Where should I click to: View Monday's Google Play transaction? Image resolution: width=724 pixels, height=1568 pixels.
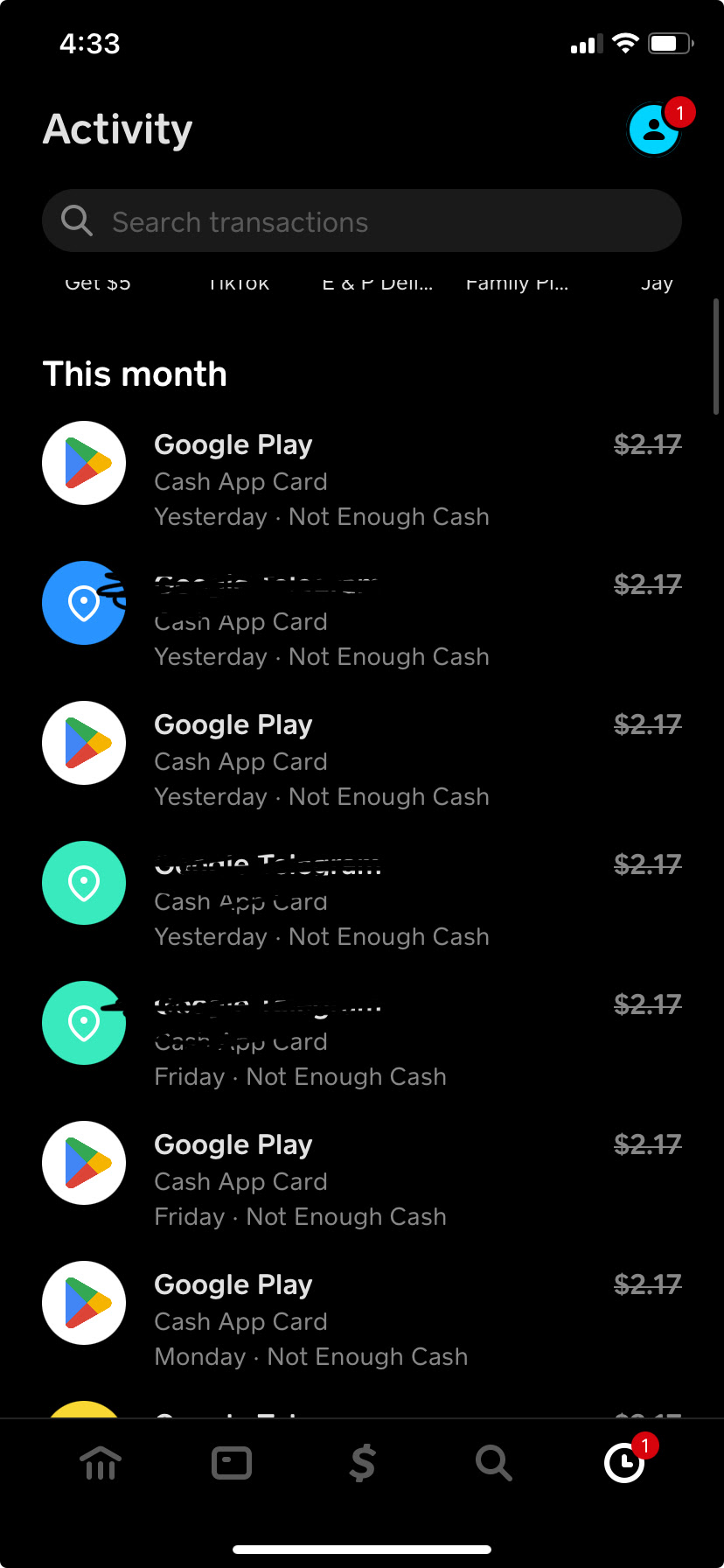361,1319
